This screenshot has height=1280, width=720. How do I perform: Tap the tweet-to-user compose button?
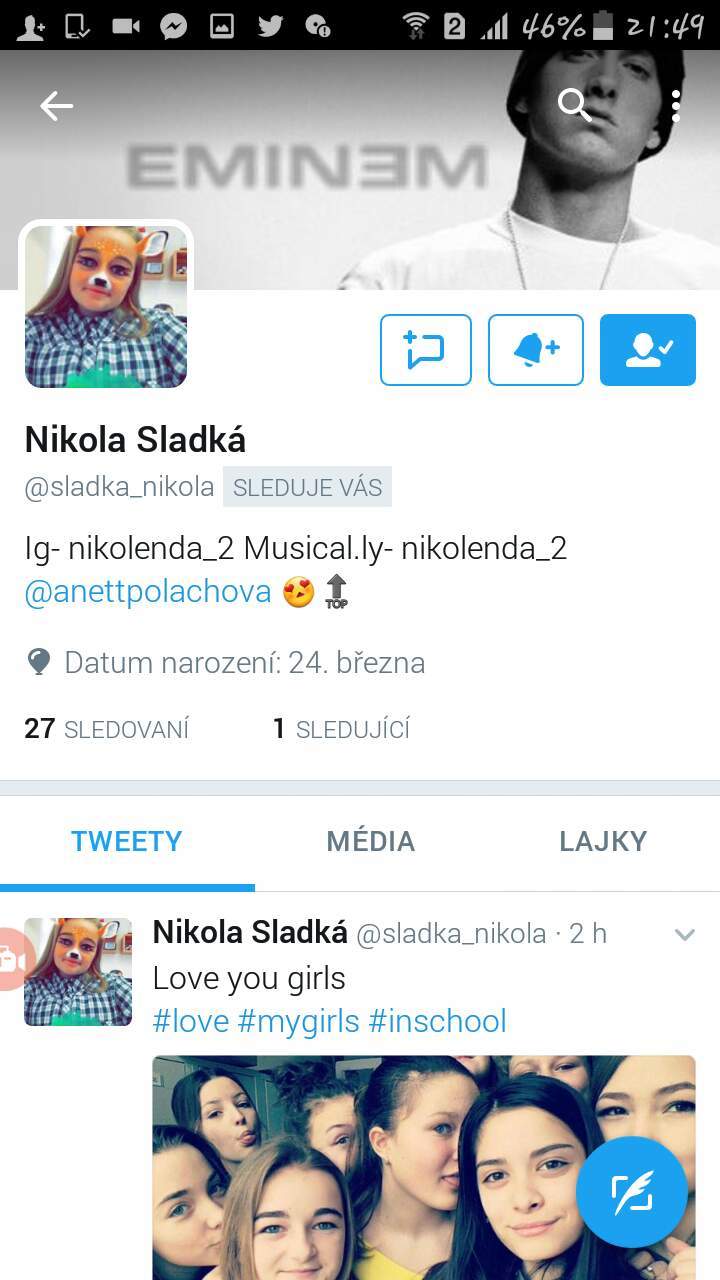(426, 350)
